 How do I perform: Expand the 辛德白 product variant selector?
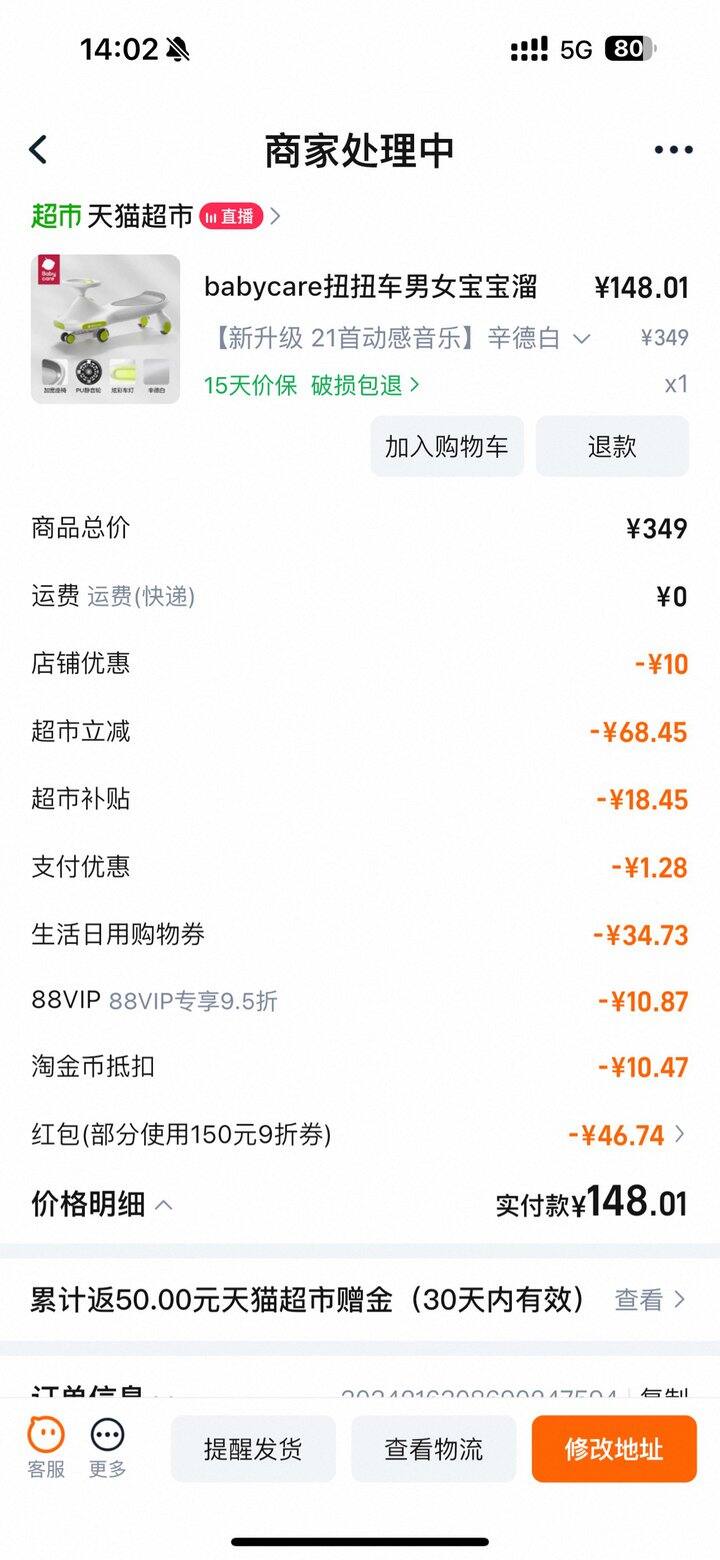(x=580, y=339)
